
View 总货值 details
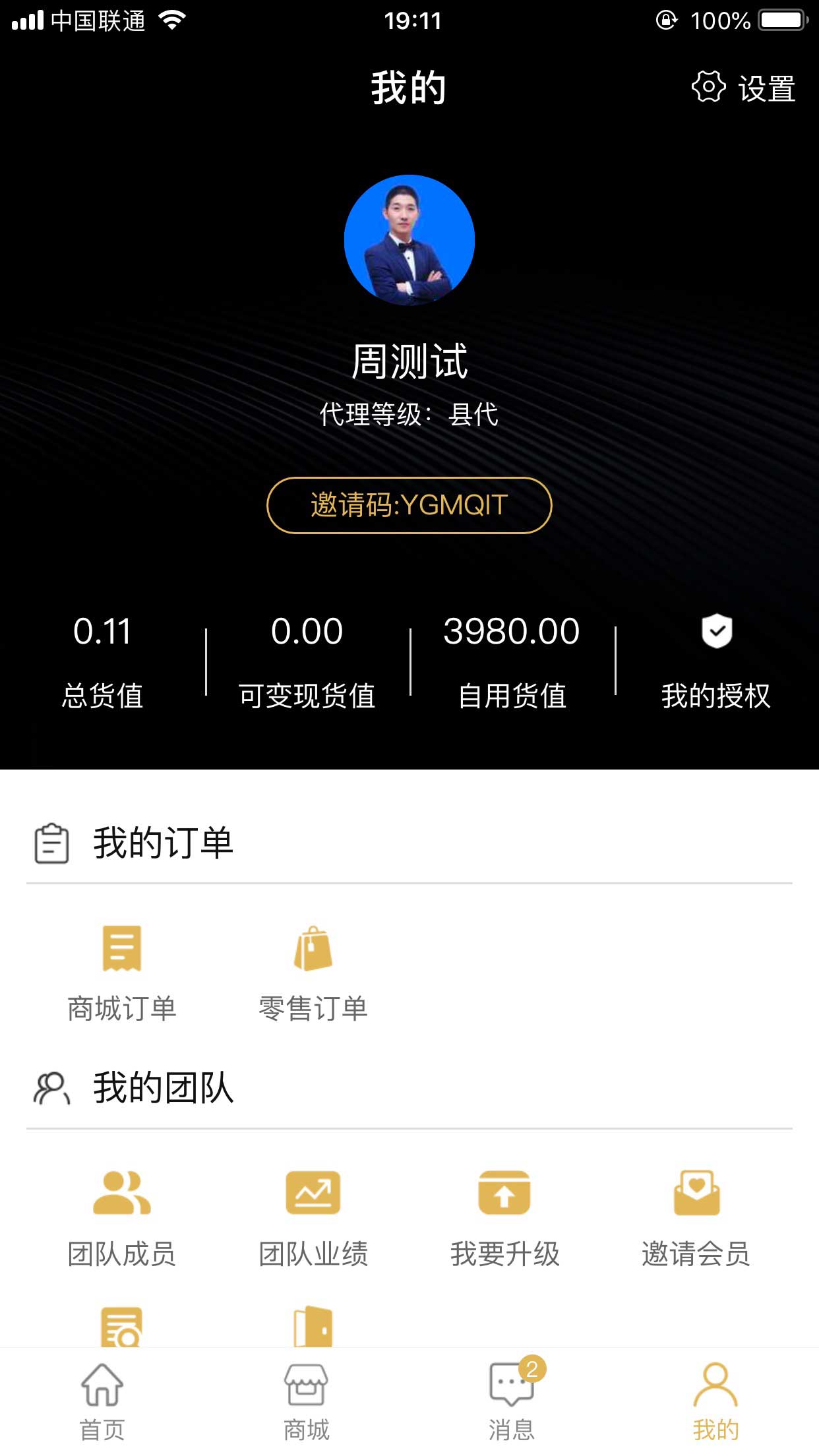coord(102,660)
